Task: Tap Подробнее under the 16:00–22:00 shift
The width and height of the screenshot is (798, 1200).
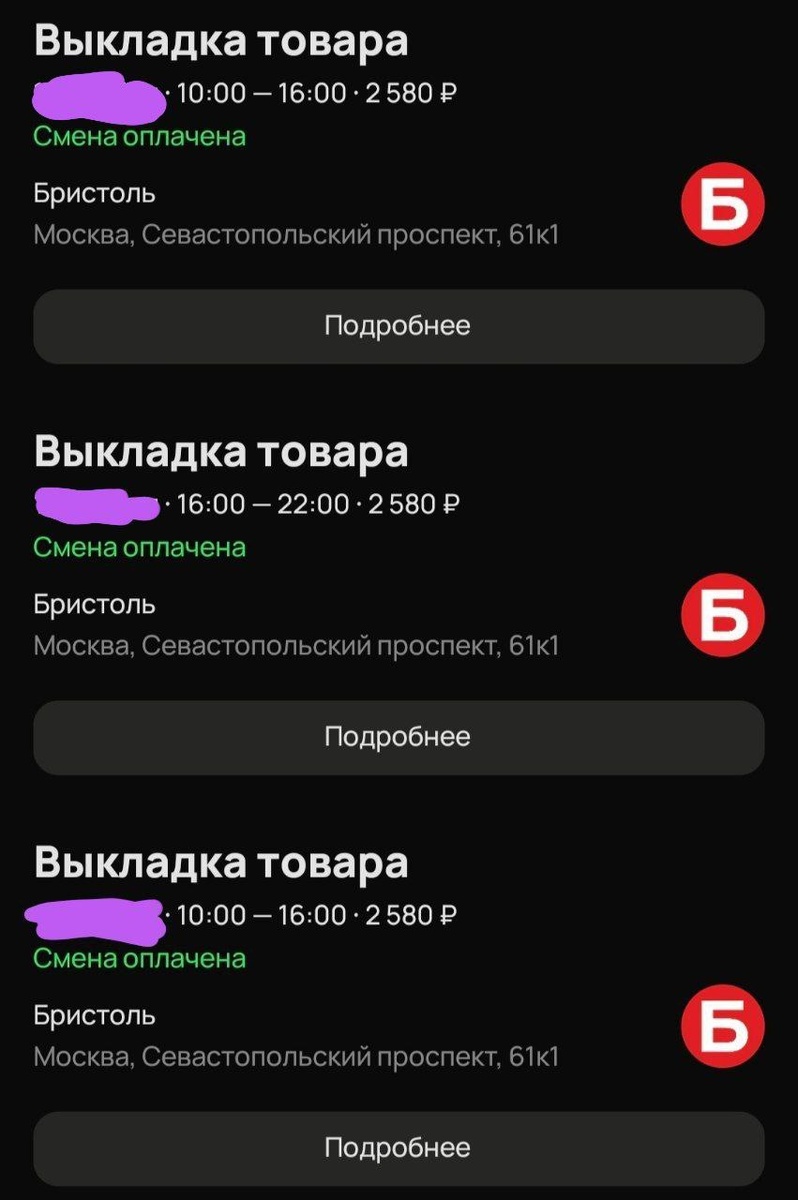Action: click(398, 737)
